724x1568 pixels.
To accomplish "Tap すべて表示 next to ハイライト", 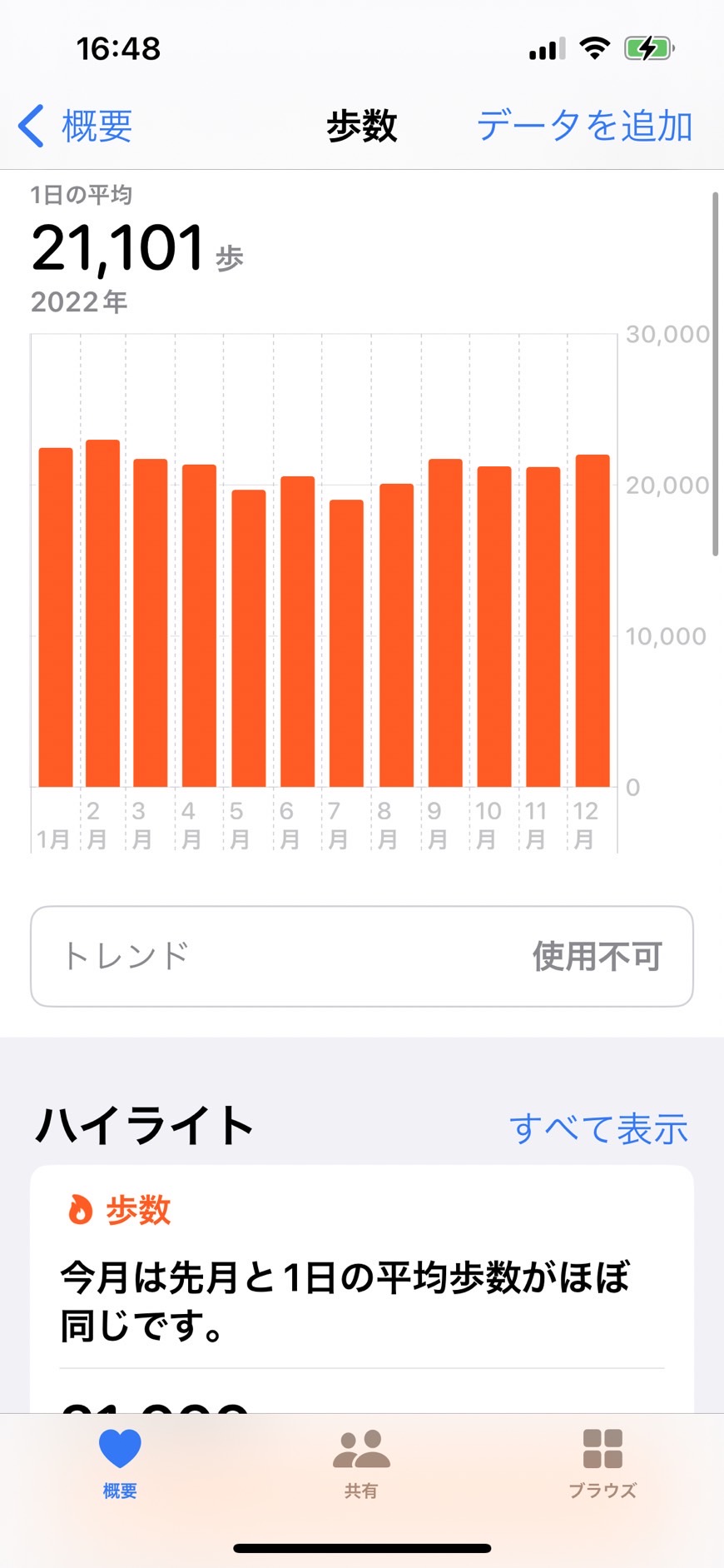I will pyautogui.click(x=598, y=1128).
